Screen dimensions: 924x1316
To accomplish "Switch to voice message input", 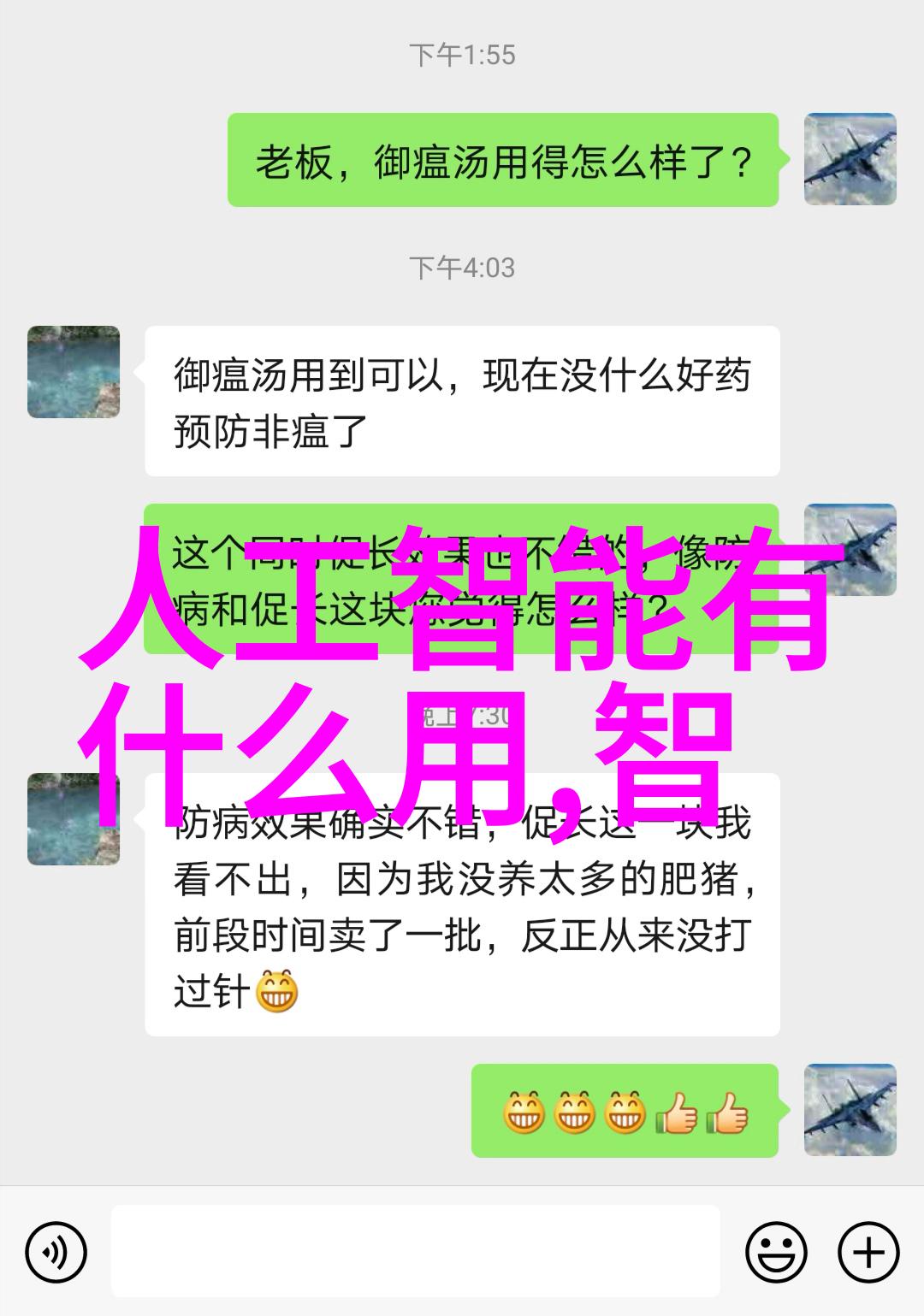I will 56,1253.
